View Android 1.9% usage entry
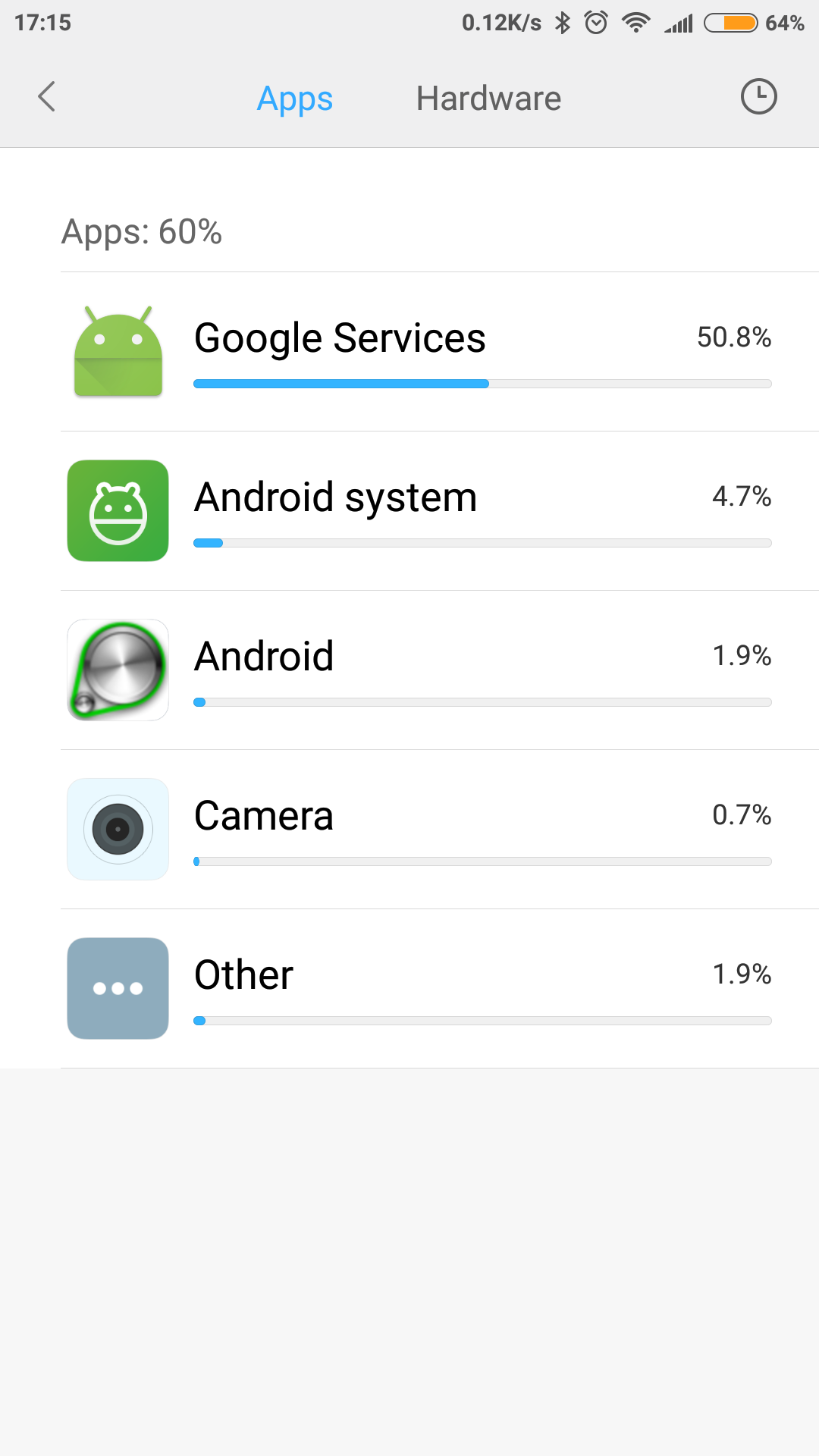Image resolution: width=819 pixels, height=1456 pixels. [x=440, y=670]
